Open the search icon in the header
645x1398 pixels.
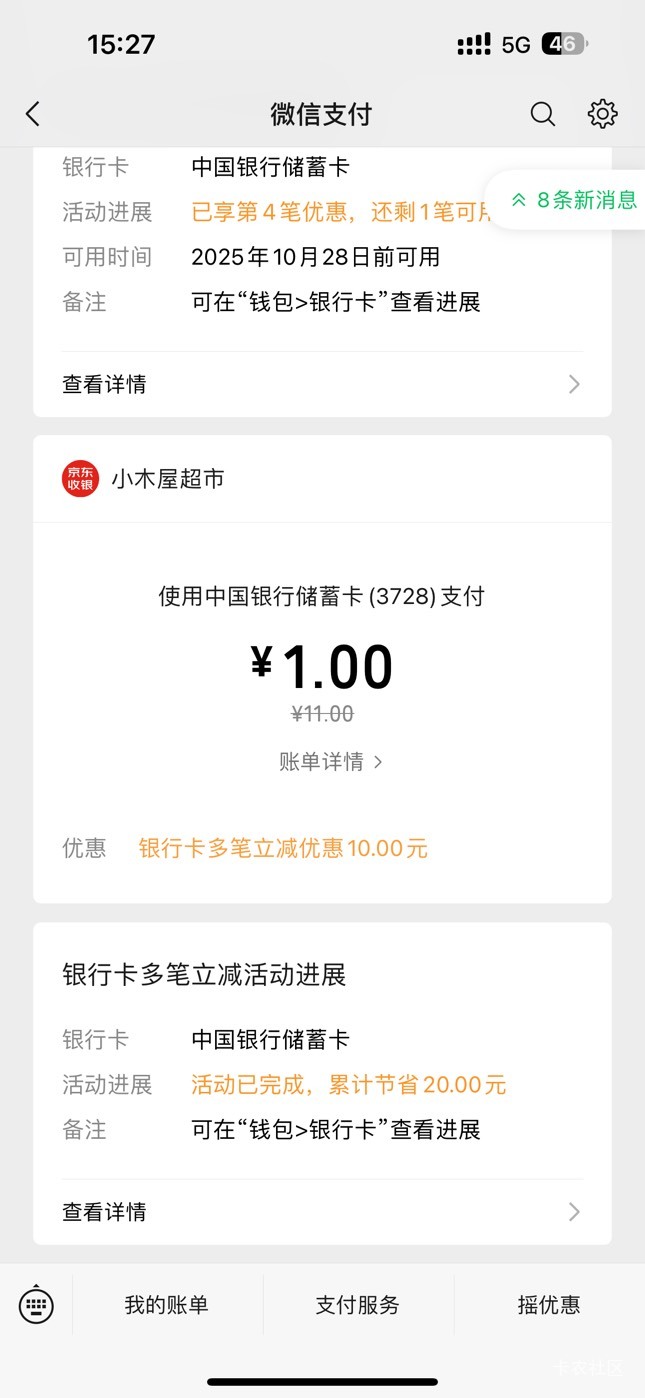click(542, 114)
